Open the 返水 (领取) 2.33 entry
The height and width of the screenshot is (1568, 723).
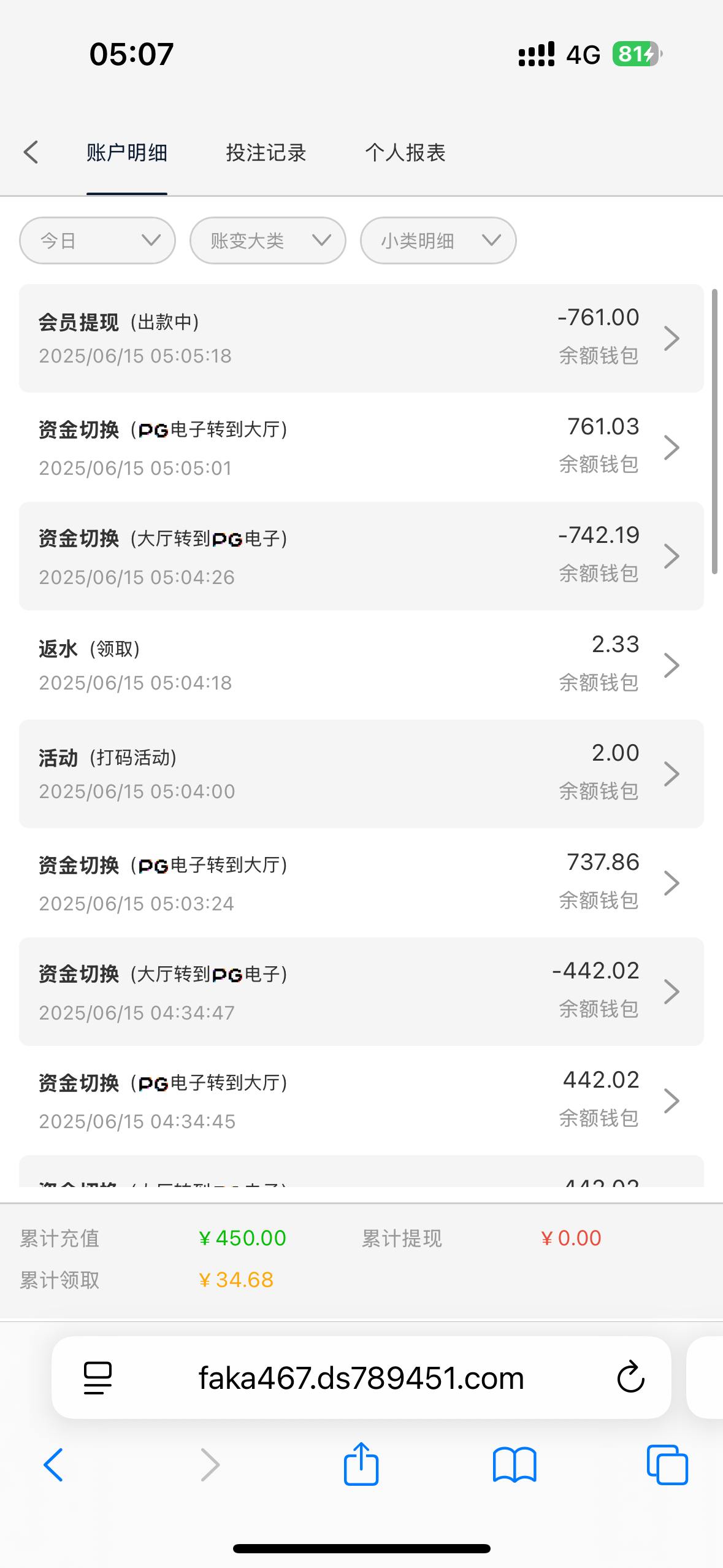point(361,665)
